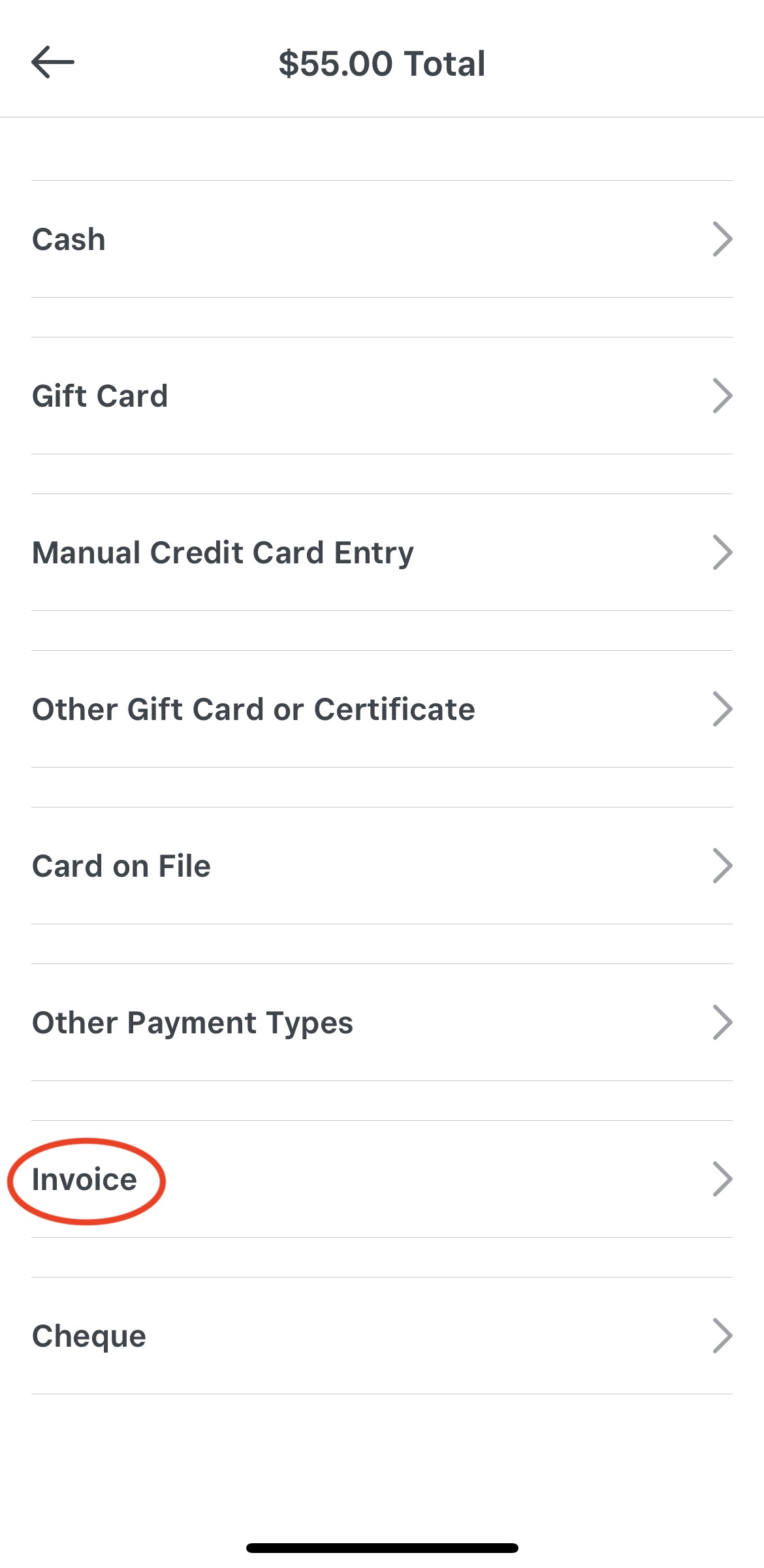Pick Other Gift Card or Certificate
The height and width of the screenshot is (1568, 764).
tap(382, 709)
